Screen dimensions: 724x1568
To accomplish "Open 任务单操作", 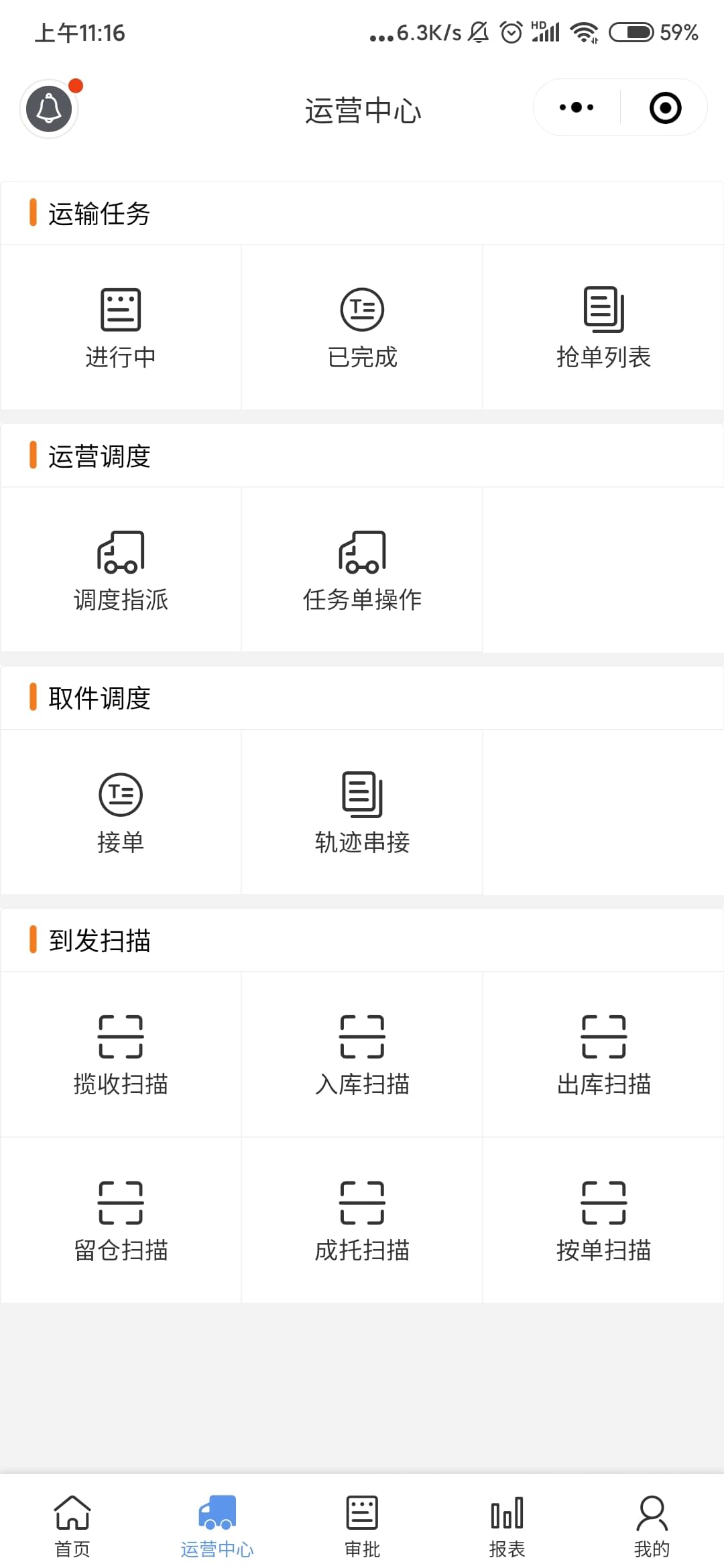I will coord(362,570).
